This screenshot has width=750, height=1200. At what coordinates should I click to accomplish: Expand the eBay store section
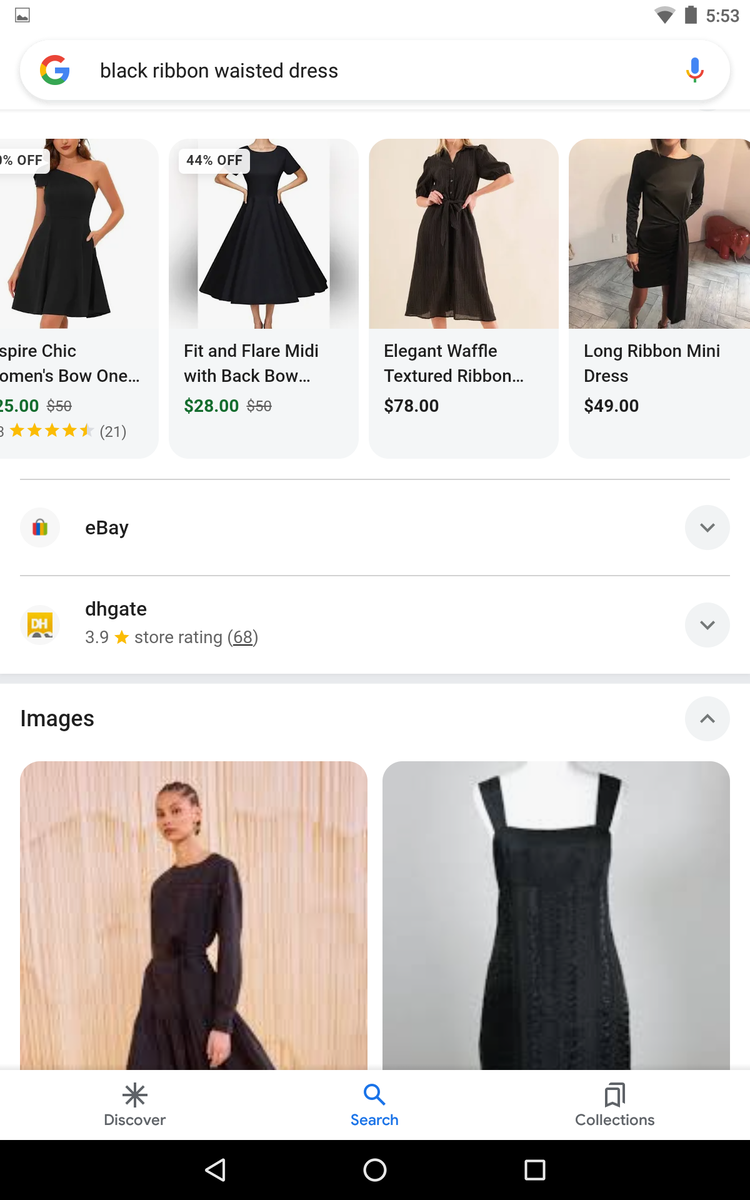(x=707, y=528)
